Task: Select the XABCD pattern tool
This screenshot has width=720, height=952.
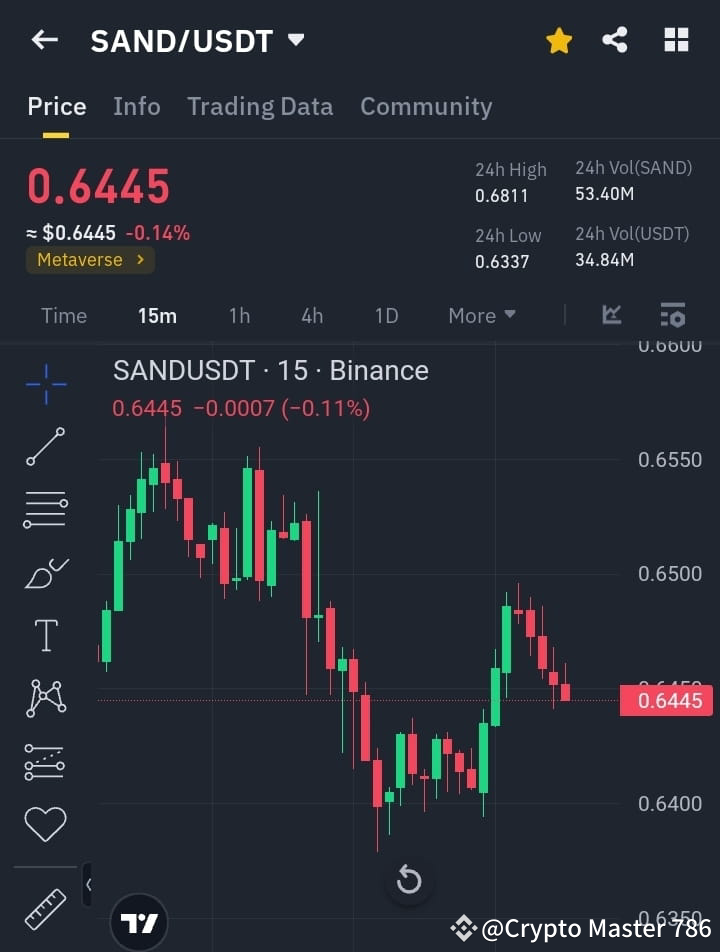Action: click(x=44, y=698)
